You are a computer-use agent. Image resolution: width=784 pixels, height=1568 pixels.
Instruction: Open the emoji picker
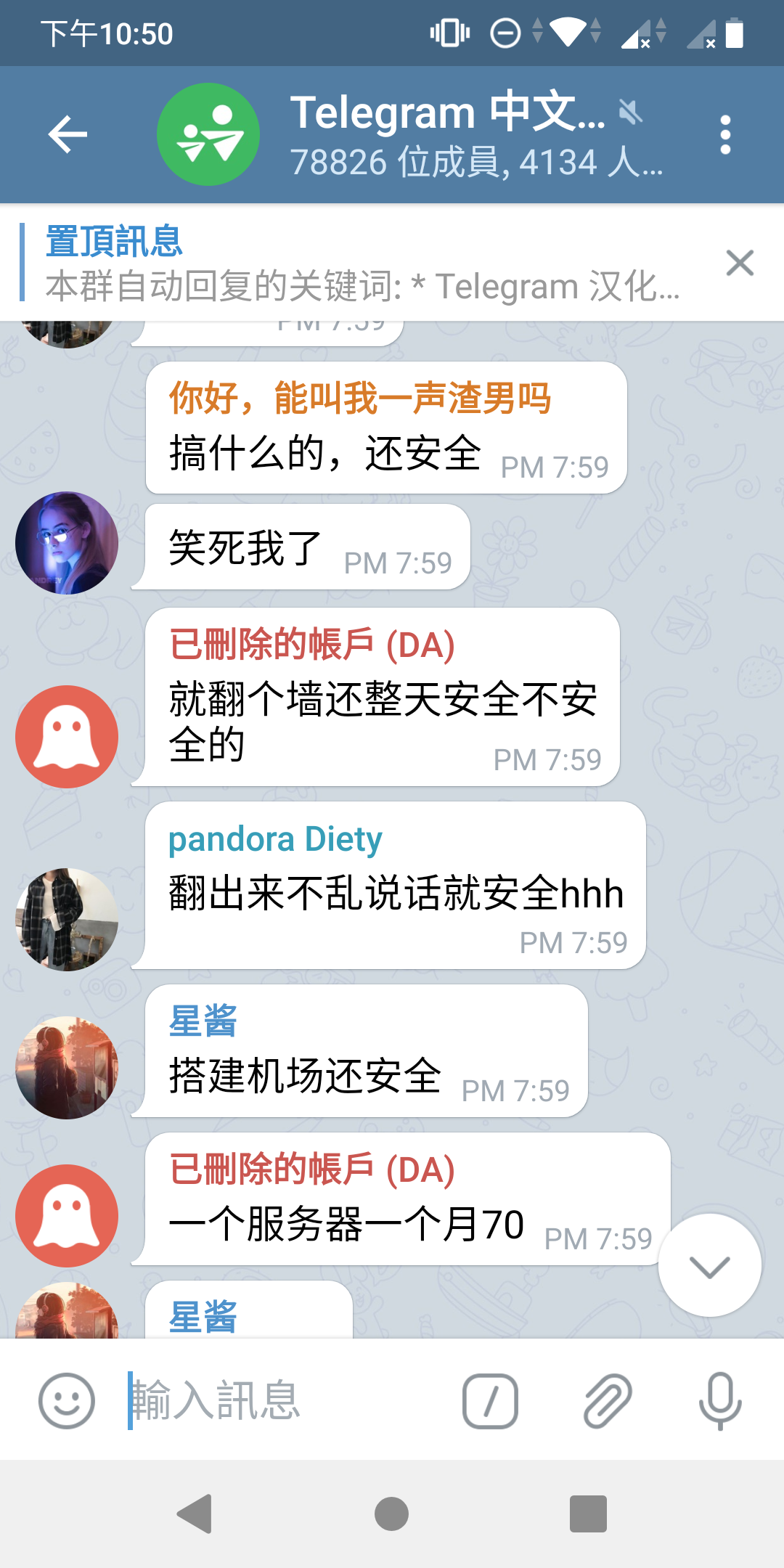pos(67,1400)
